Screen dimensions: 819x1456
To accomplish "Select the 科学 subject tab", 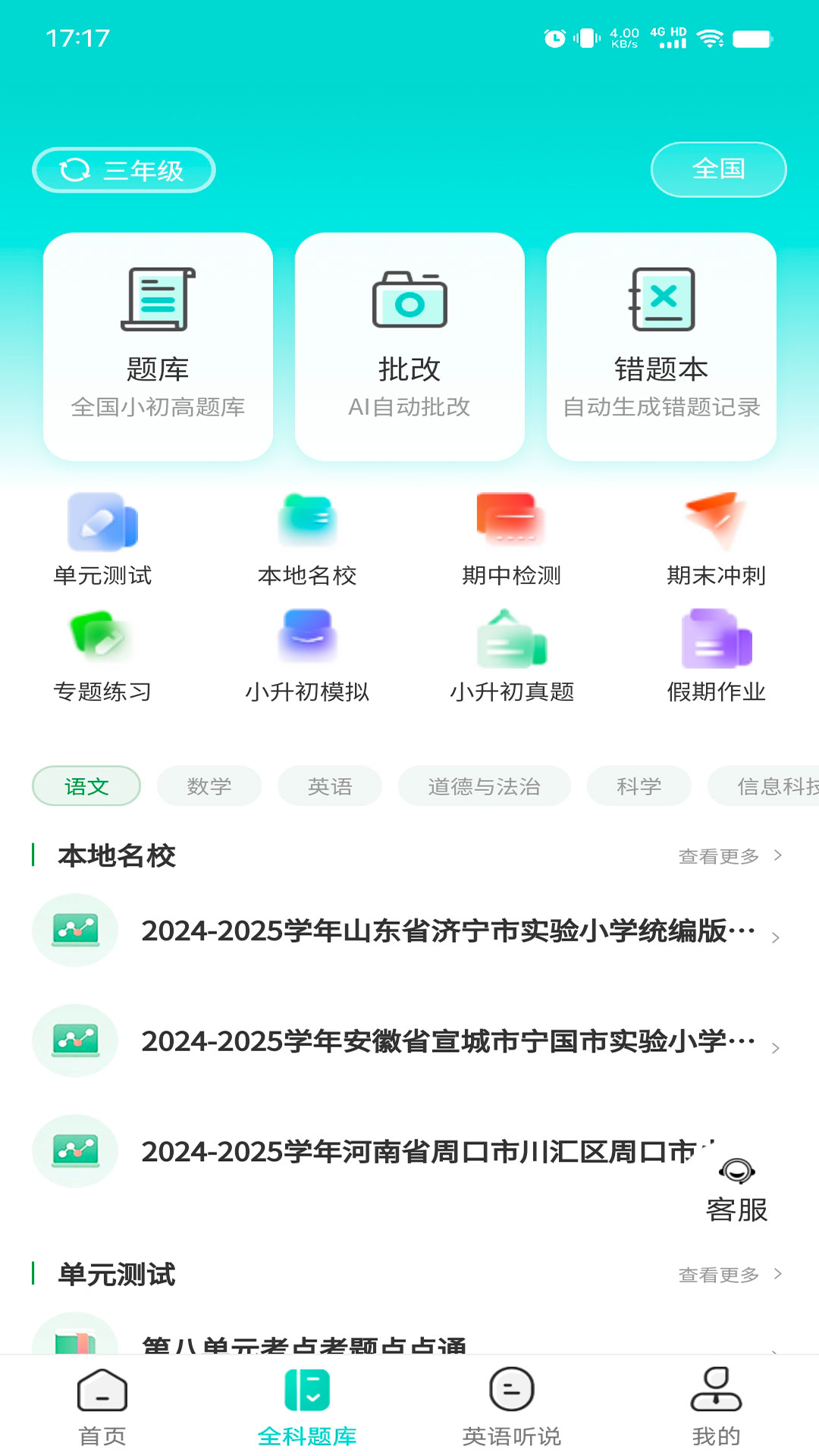I will pyautogui.click(x=638, y=786).
